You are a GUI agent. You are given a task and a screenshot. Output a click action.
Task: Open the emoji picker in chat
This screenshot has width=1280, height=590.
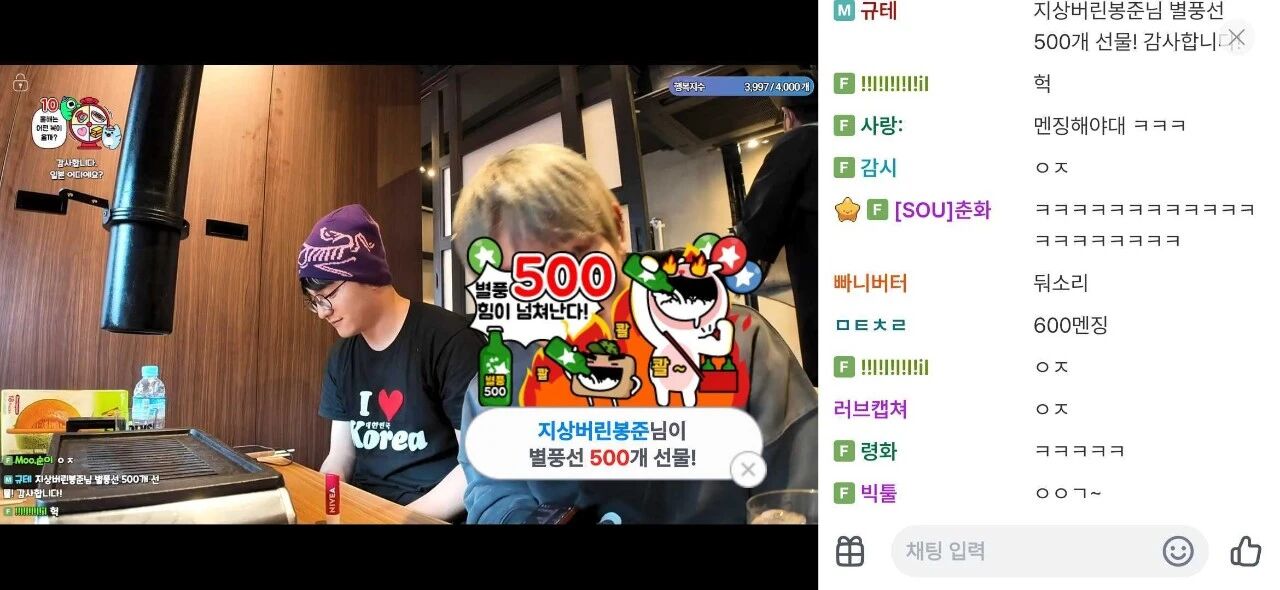point(1178,551)
